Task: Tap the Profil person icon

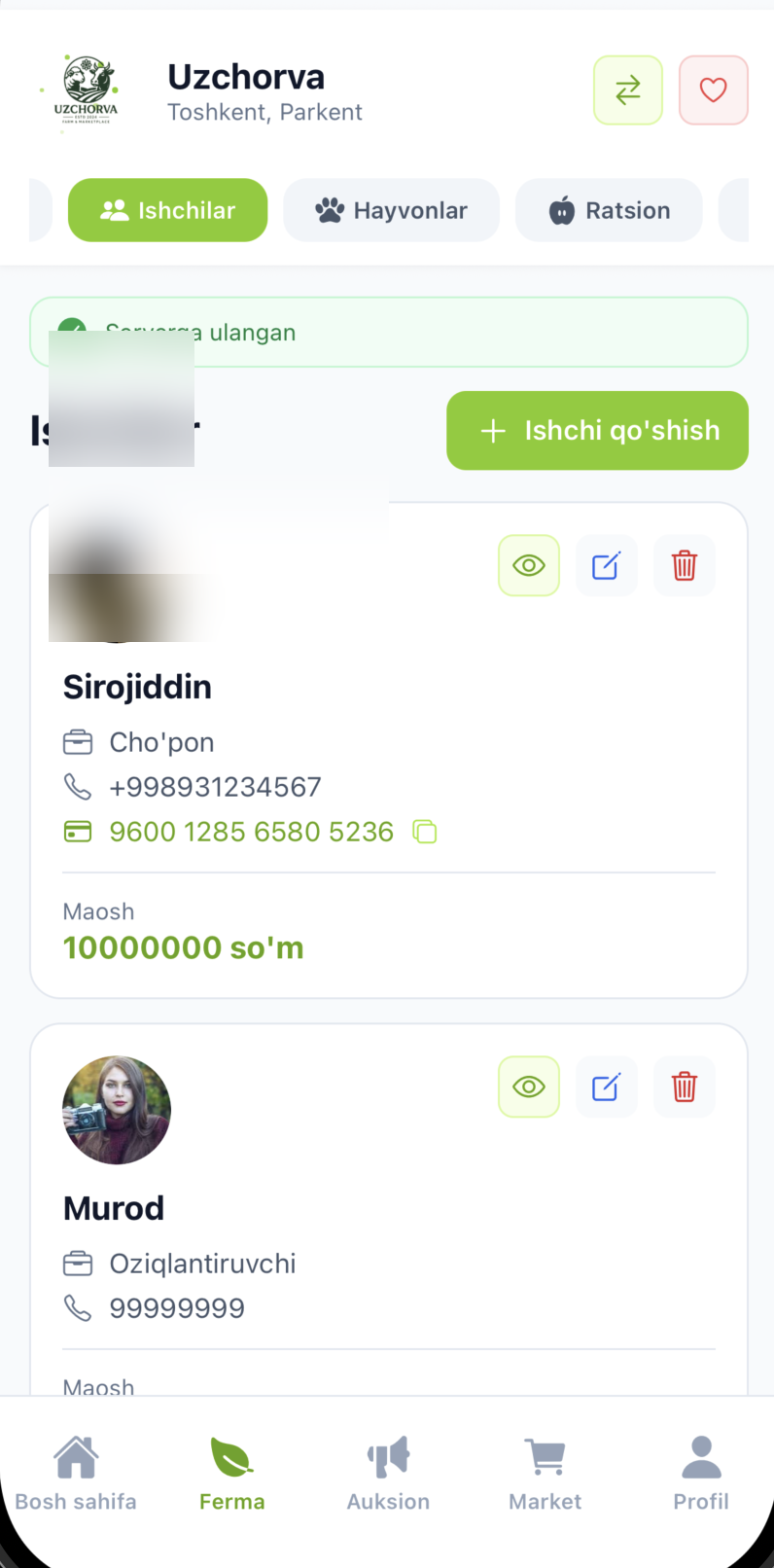Action: [x=700, y=1456]
